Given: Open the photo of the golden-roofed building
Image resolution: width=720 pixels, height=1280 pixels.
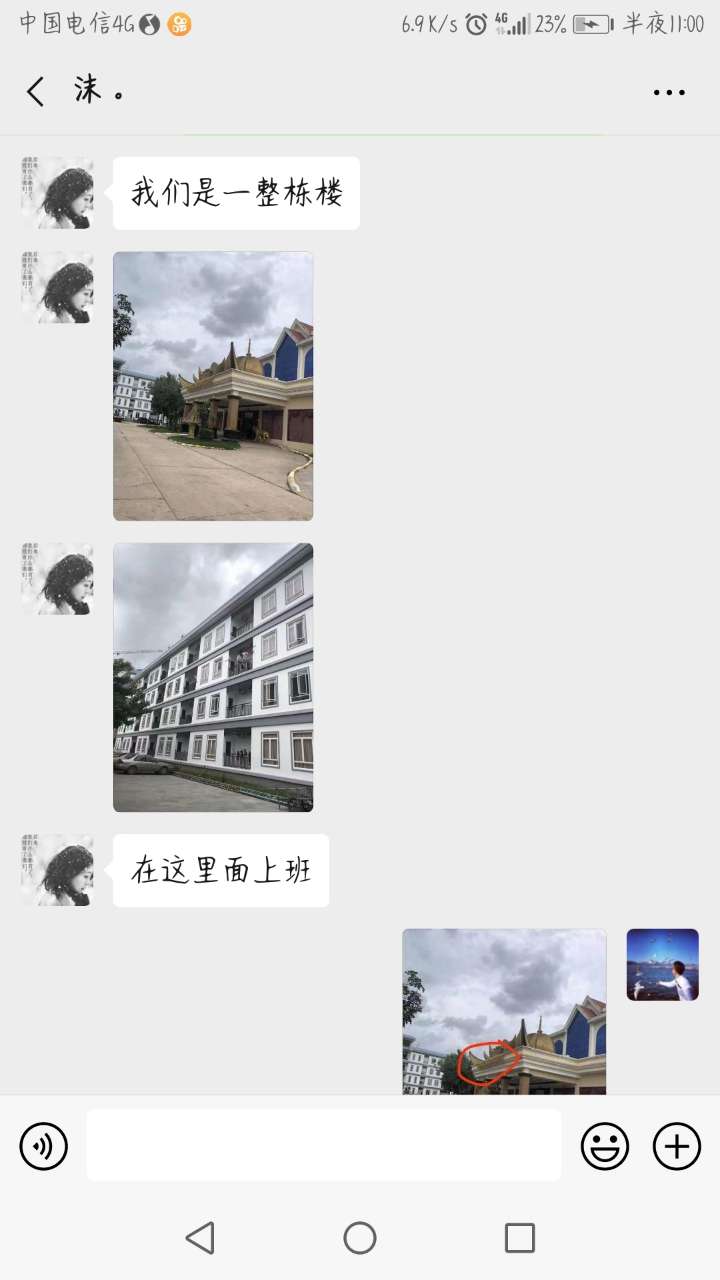Looking at the screenshot, I should (x=213, y=386).
